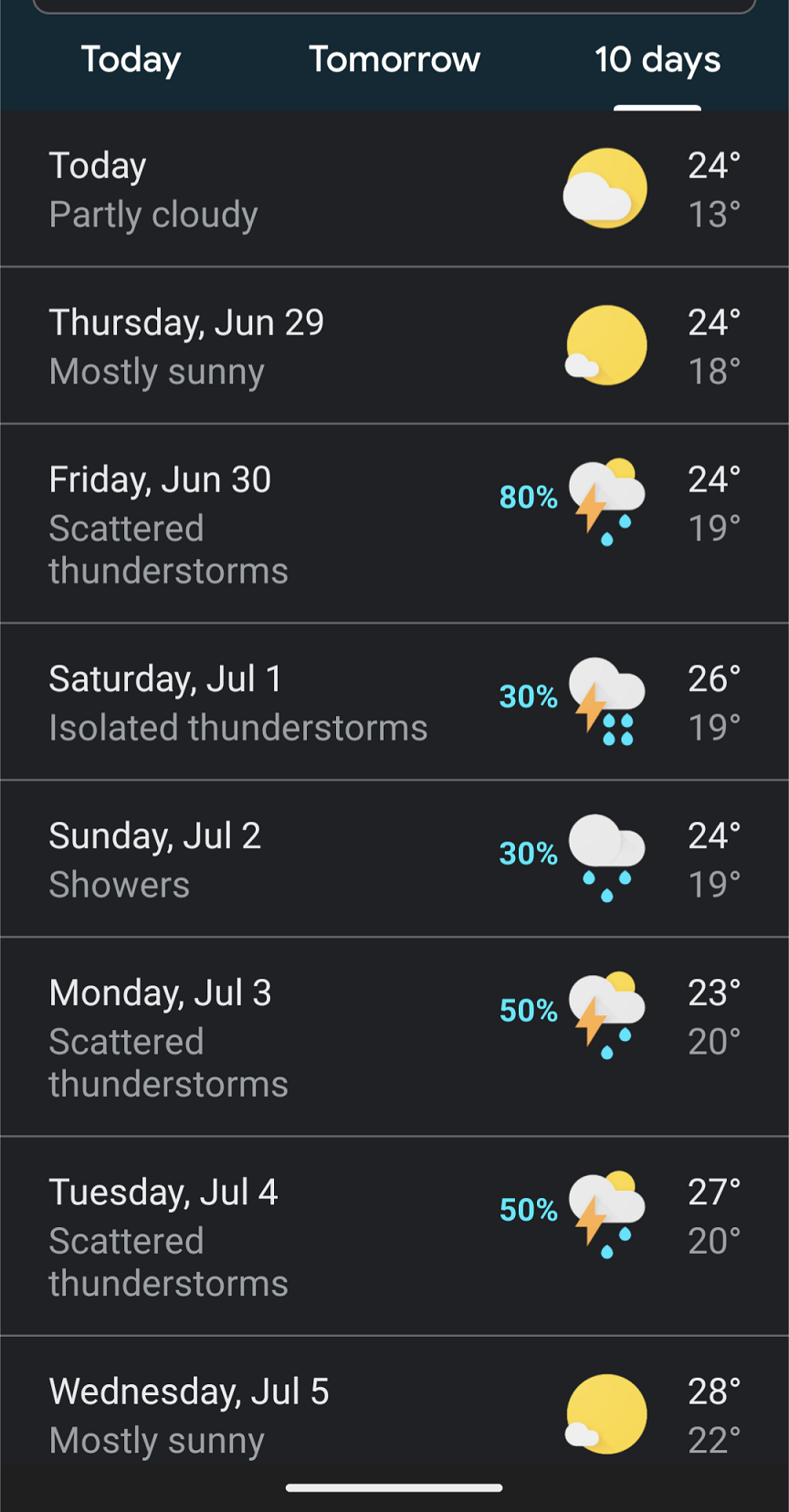The image size is (789, 1512).
Task: View Wednesday, Jul 5 mostly sunny details
Action: [394, 1402]
